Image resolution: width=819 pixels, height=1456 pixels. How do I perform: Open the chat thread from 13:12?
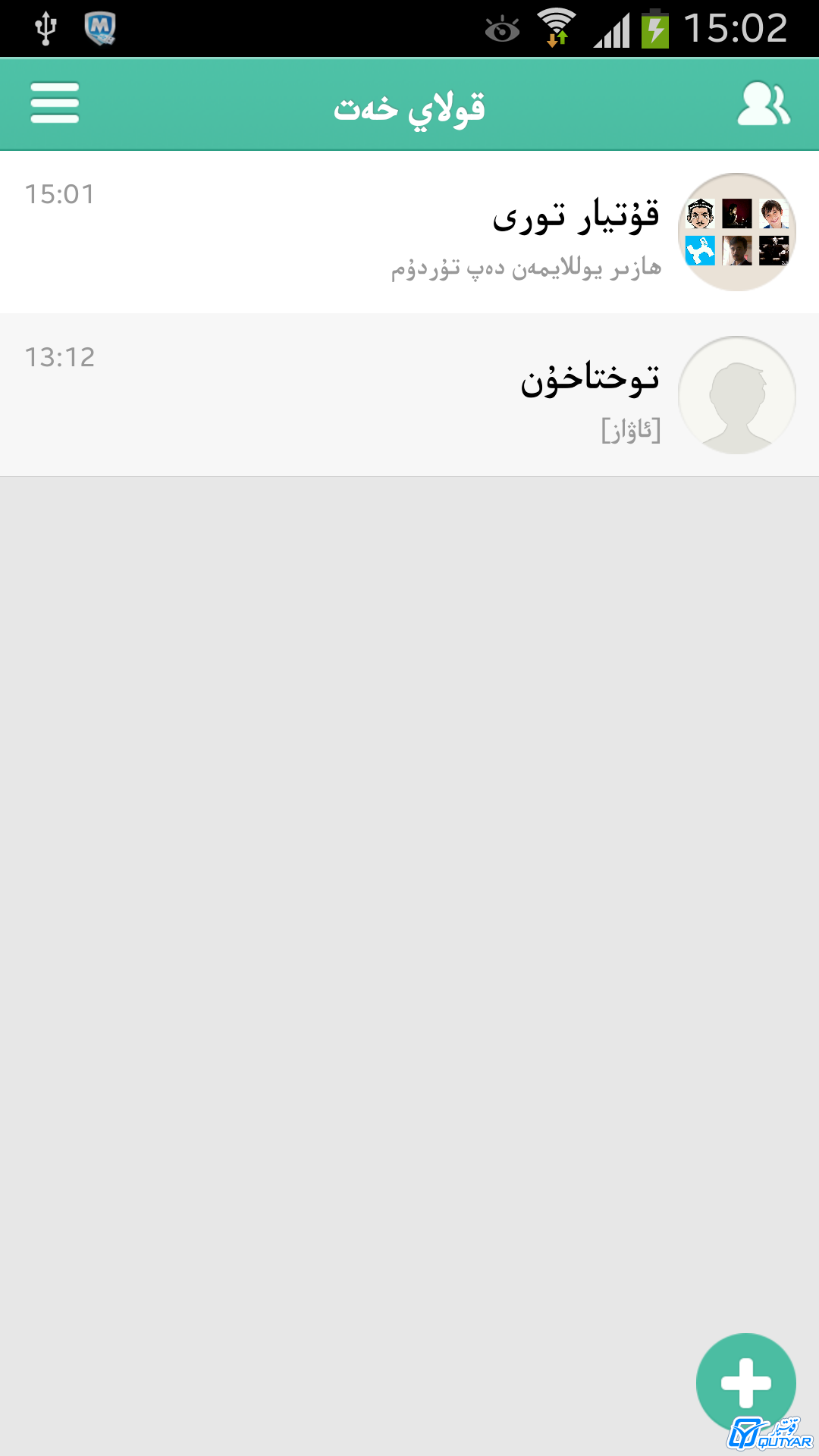point(409,395)
